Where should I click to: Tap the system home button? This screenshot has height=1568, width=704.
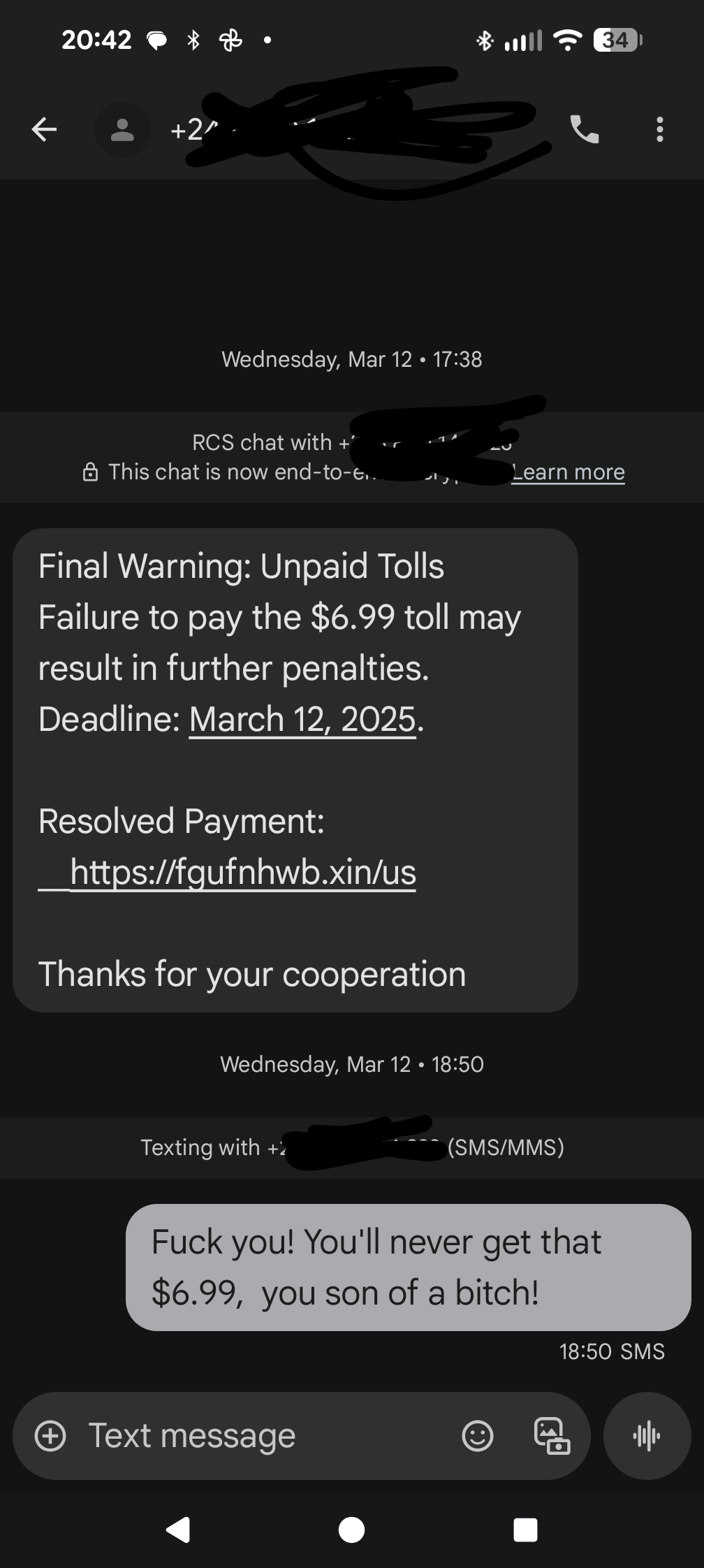point(351,1530)
